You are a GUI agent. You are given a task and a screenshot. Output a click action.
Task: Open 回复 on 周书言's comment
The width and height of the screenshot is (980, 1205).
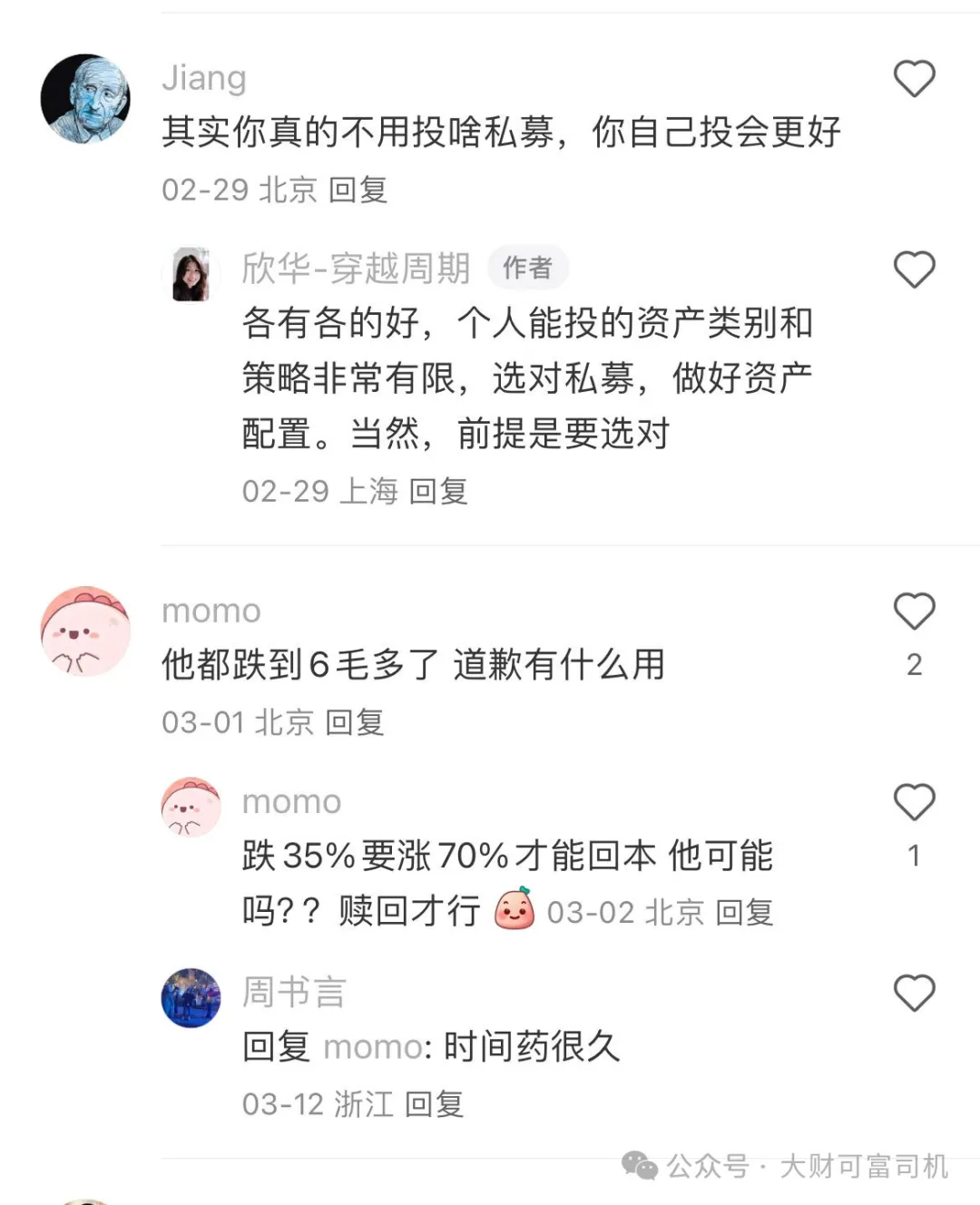[x=438, y=1104]
